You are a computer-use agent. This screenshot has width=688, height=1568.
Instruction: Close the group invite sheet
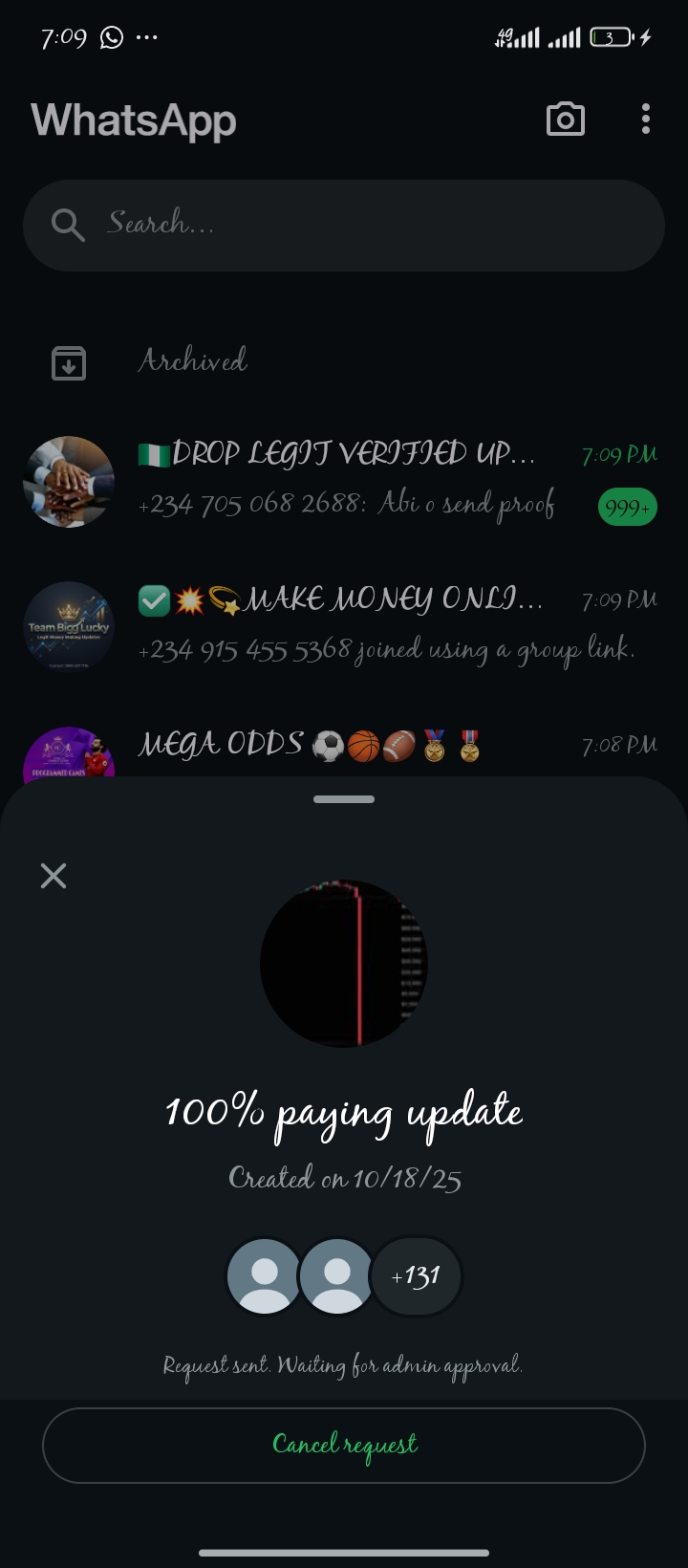pyautogui.click(x=54, y=876)
